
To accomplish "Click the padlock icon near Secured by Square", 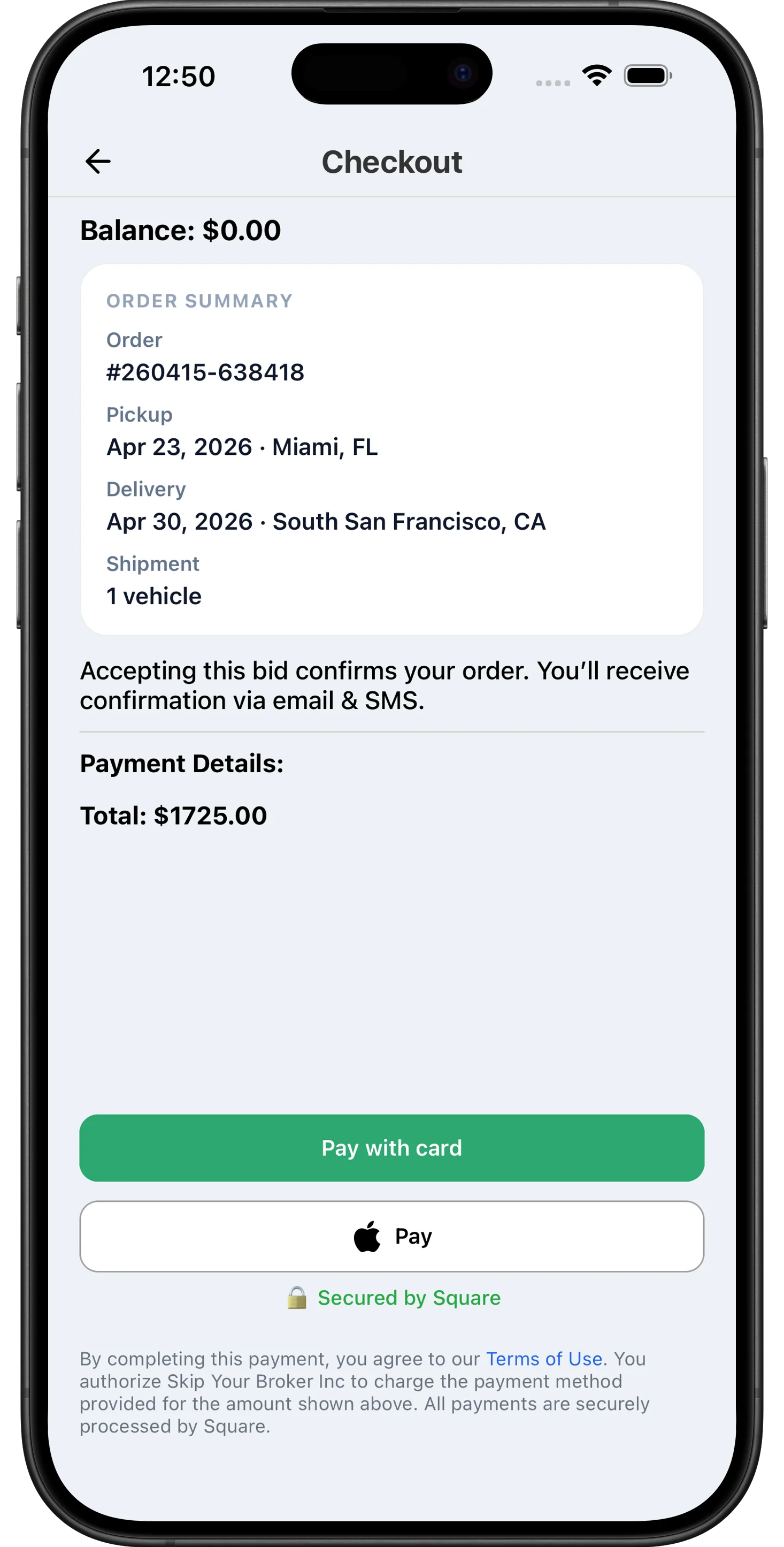I will [298, 1298].
